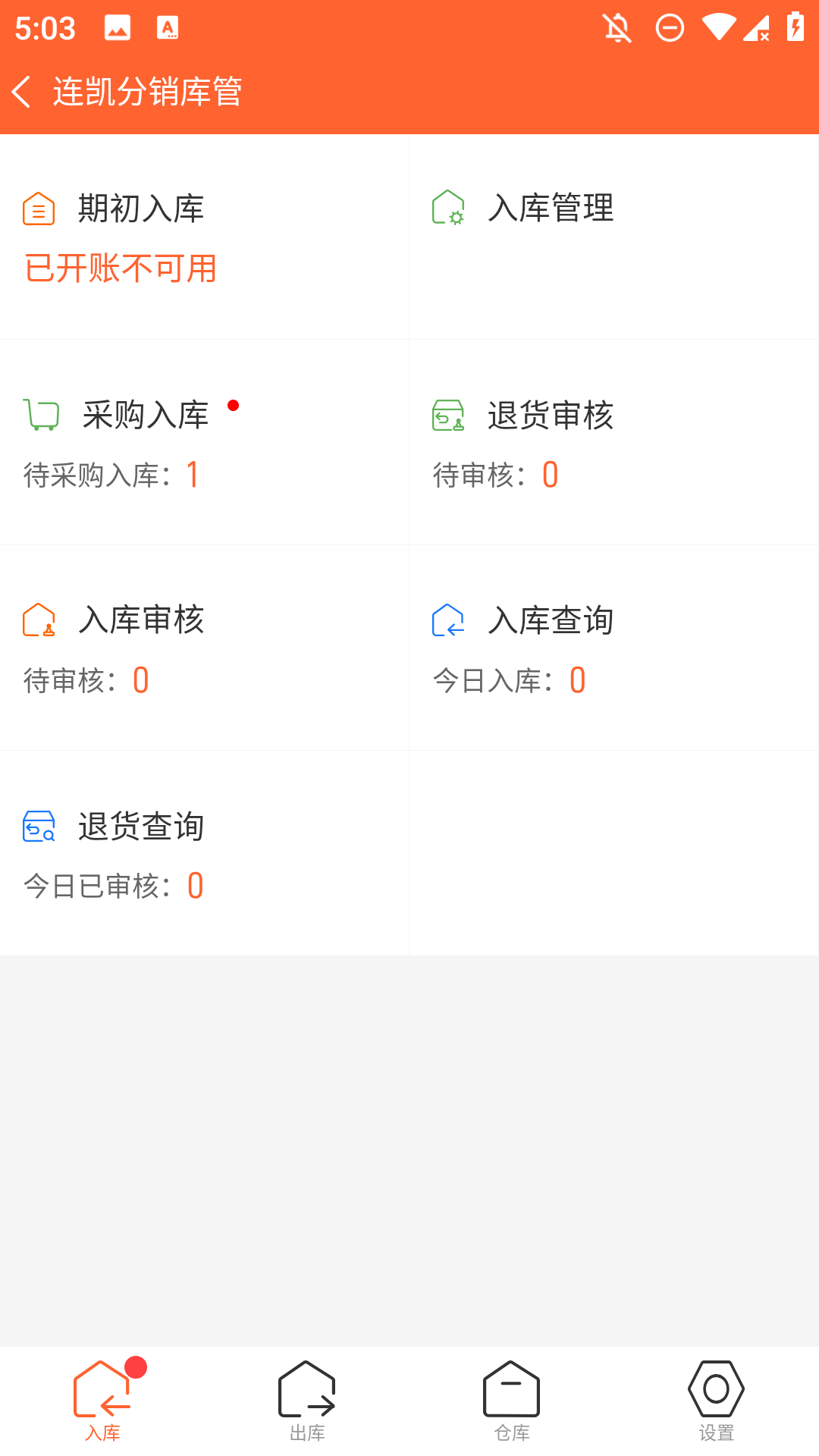Open the pending count 1 for 待采购入库
This screenshot has height=1456, width=819.
(193, 474)
